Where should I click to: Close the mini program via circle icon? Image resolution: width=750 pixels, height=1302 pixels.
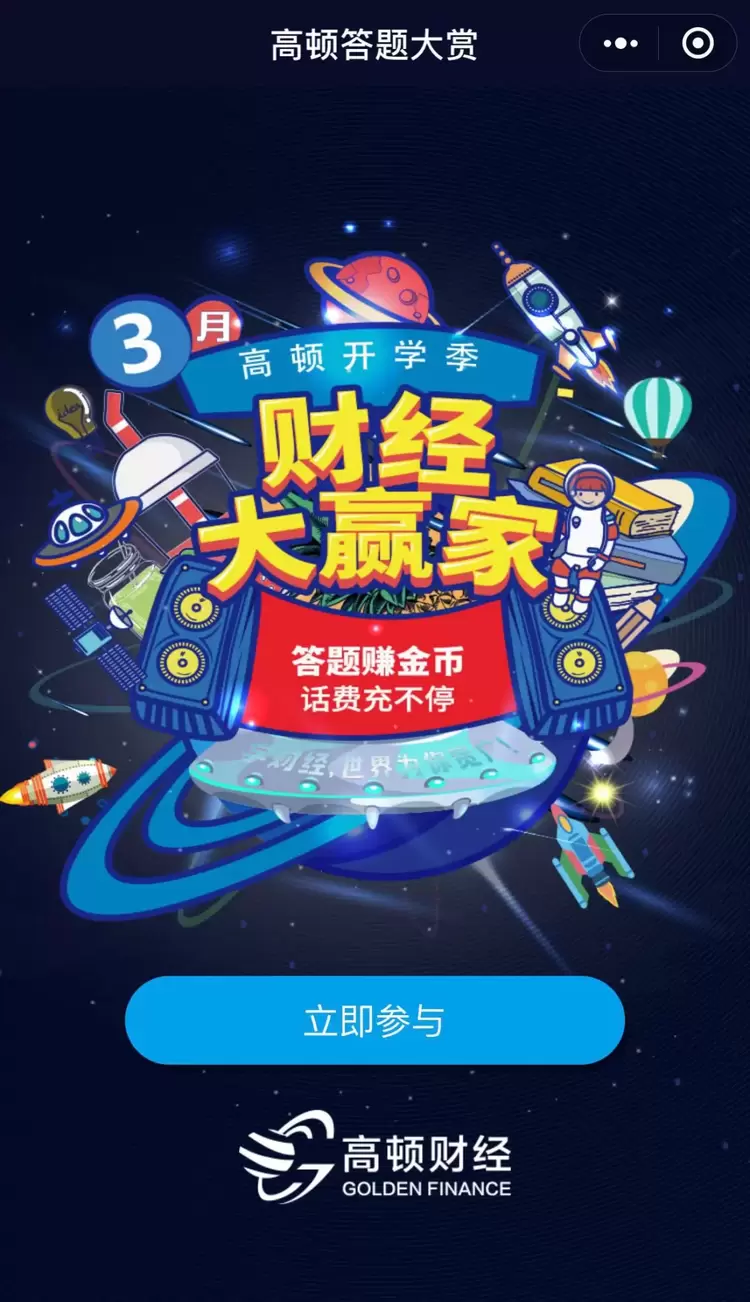click(x=697, y=44)
